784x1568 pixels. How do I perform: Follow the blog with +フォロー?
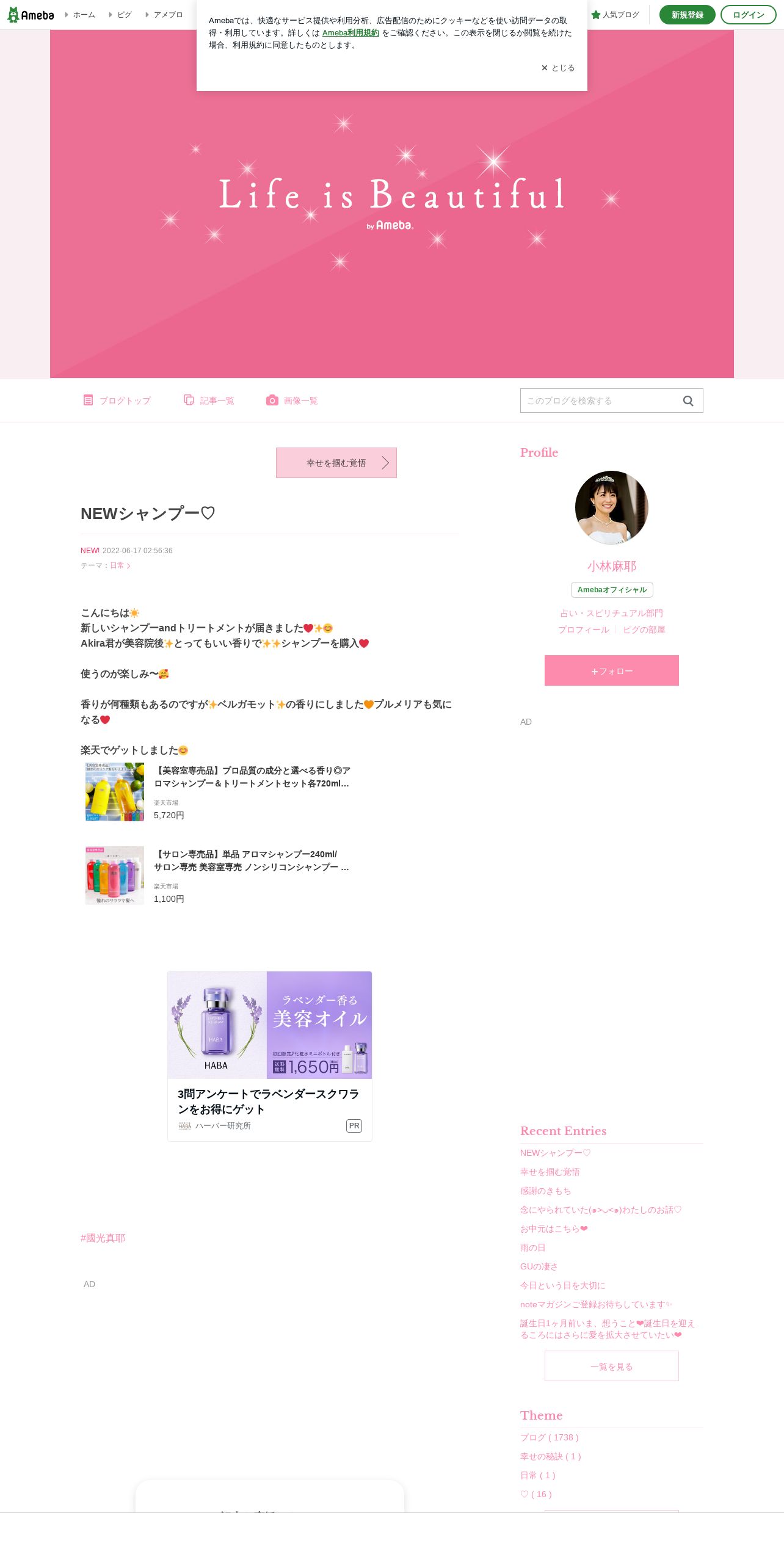pos(612,670)
